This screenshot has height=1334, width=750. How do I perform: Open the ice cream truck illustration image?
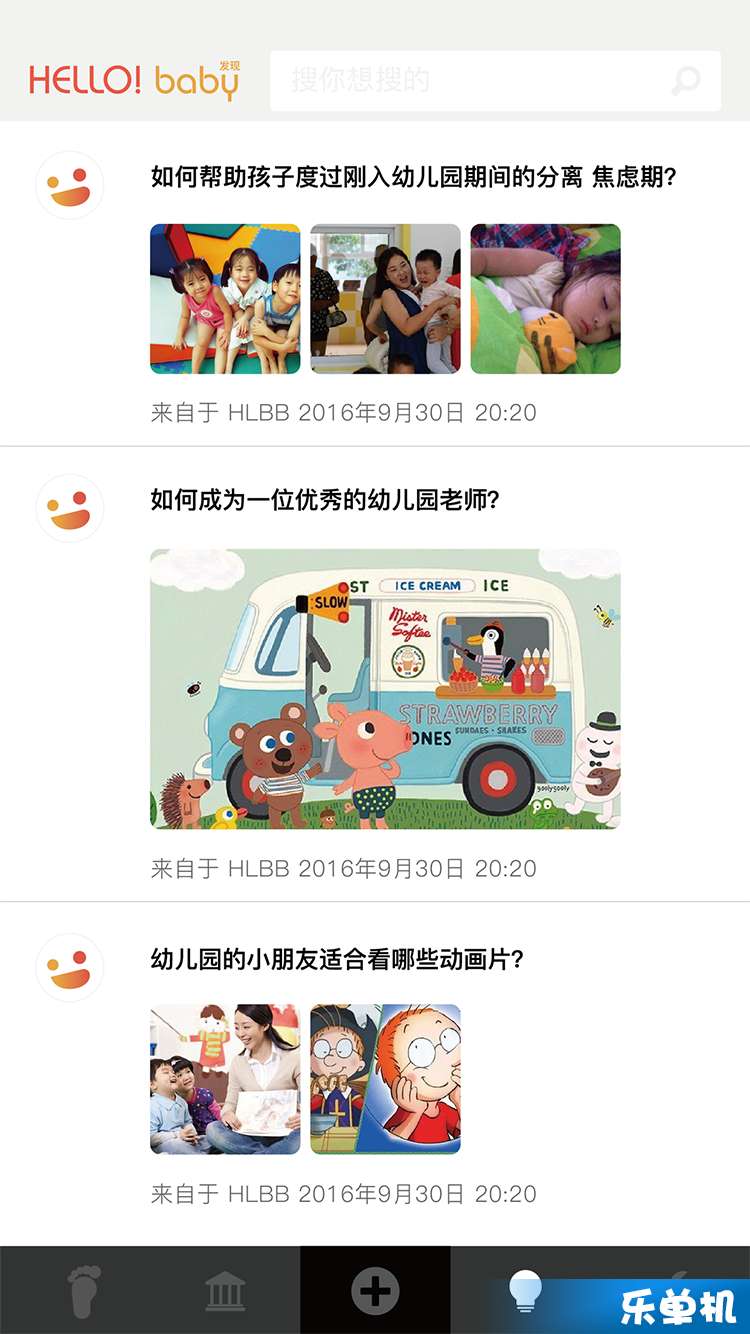click(x=385, y=689)
